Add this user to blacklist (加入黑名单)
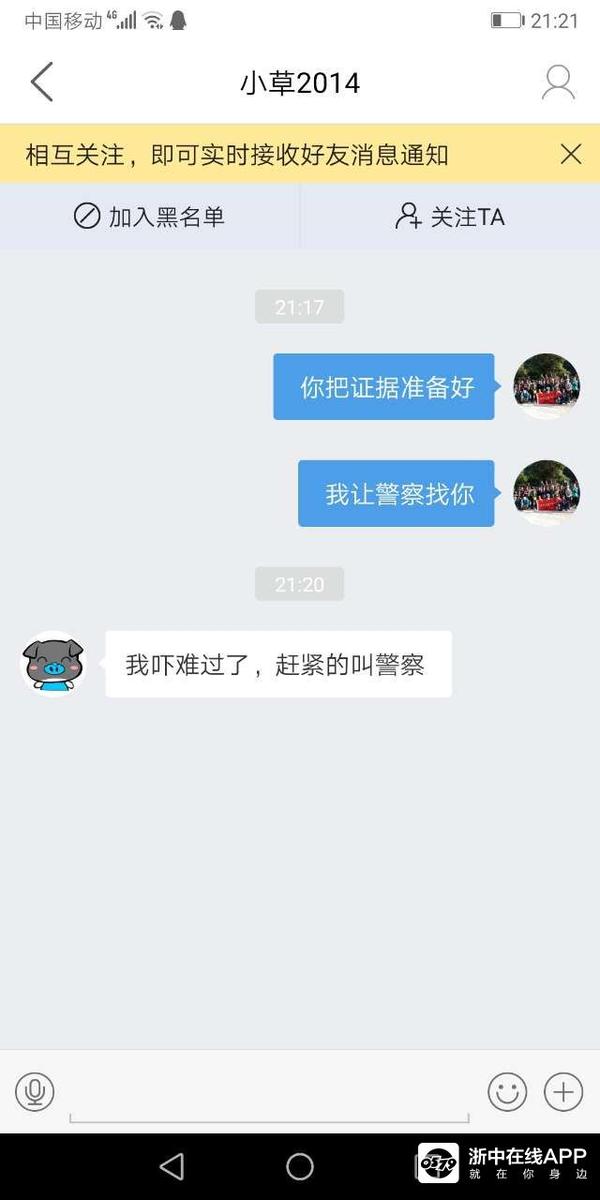Image resolution: width=600 pixels, height=1200 pixels. click(x=150, y=216)
